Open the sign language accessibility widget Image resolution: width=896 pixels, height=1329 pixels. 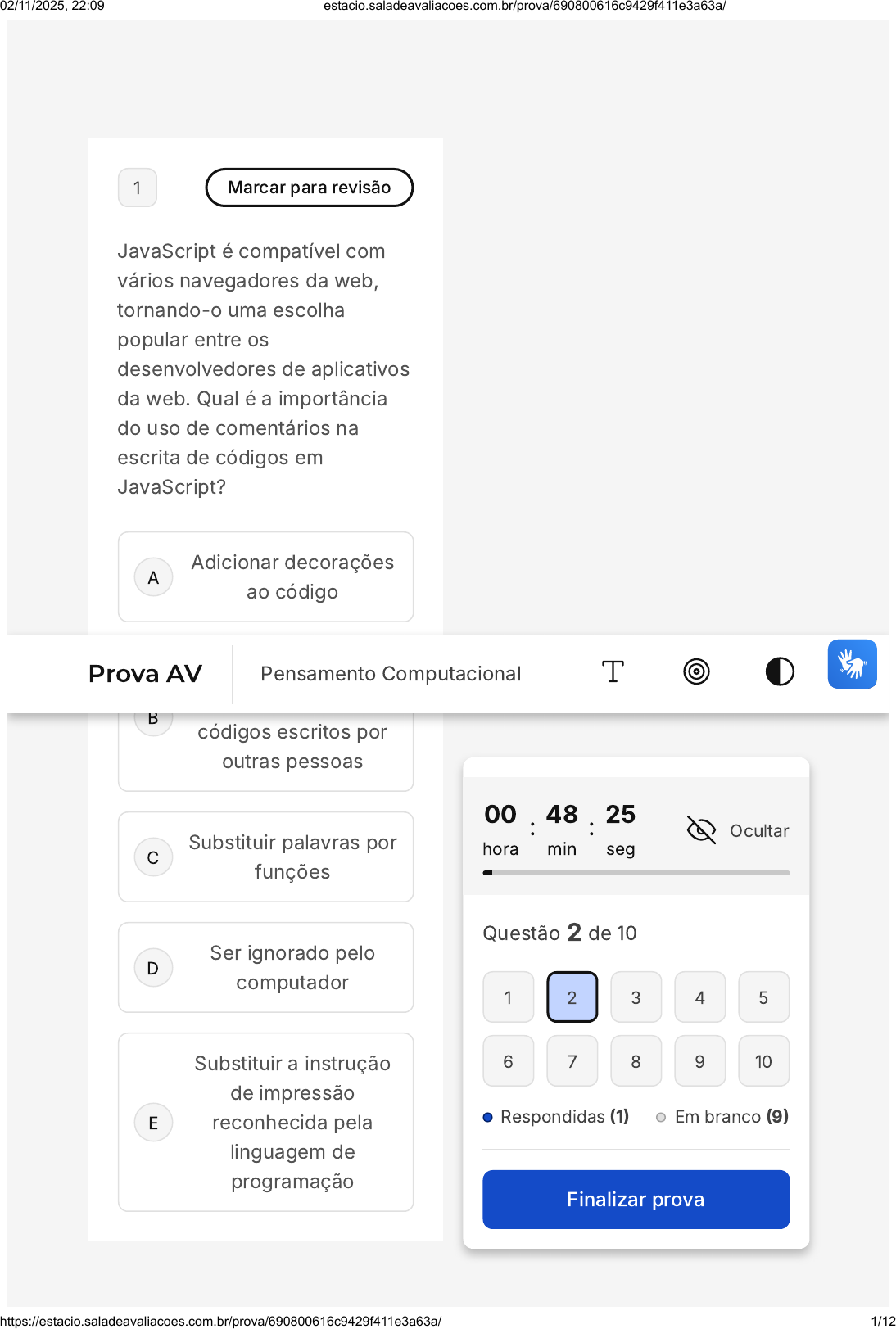pos(852,664)
